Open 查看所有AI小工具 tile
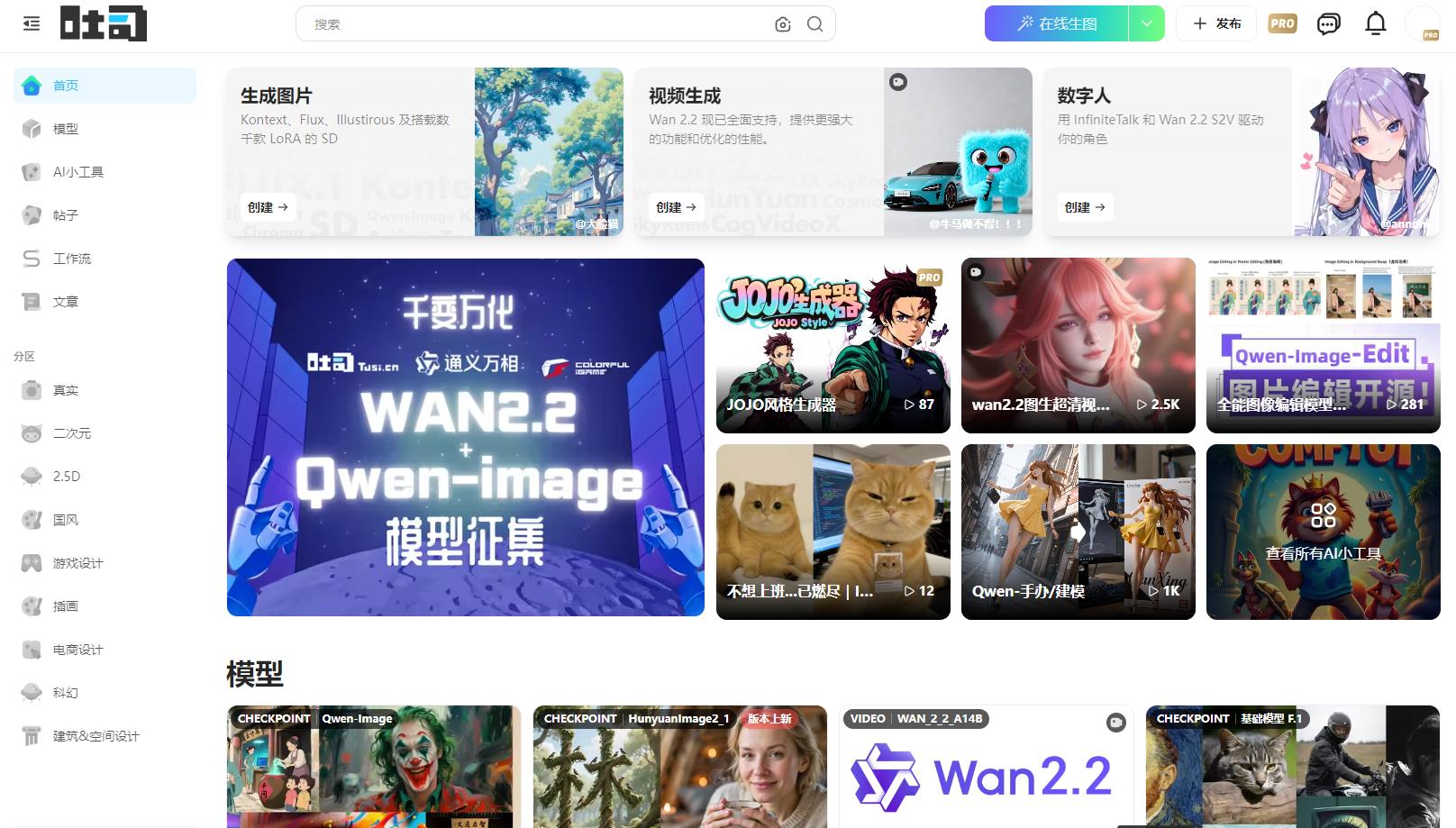The image size is (1456, 828). (1323, 532)
